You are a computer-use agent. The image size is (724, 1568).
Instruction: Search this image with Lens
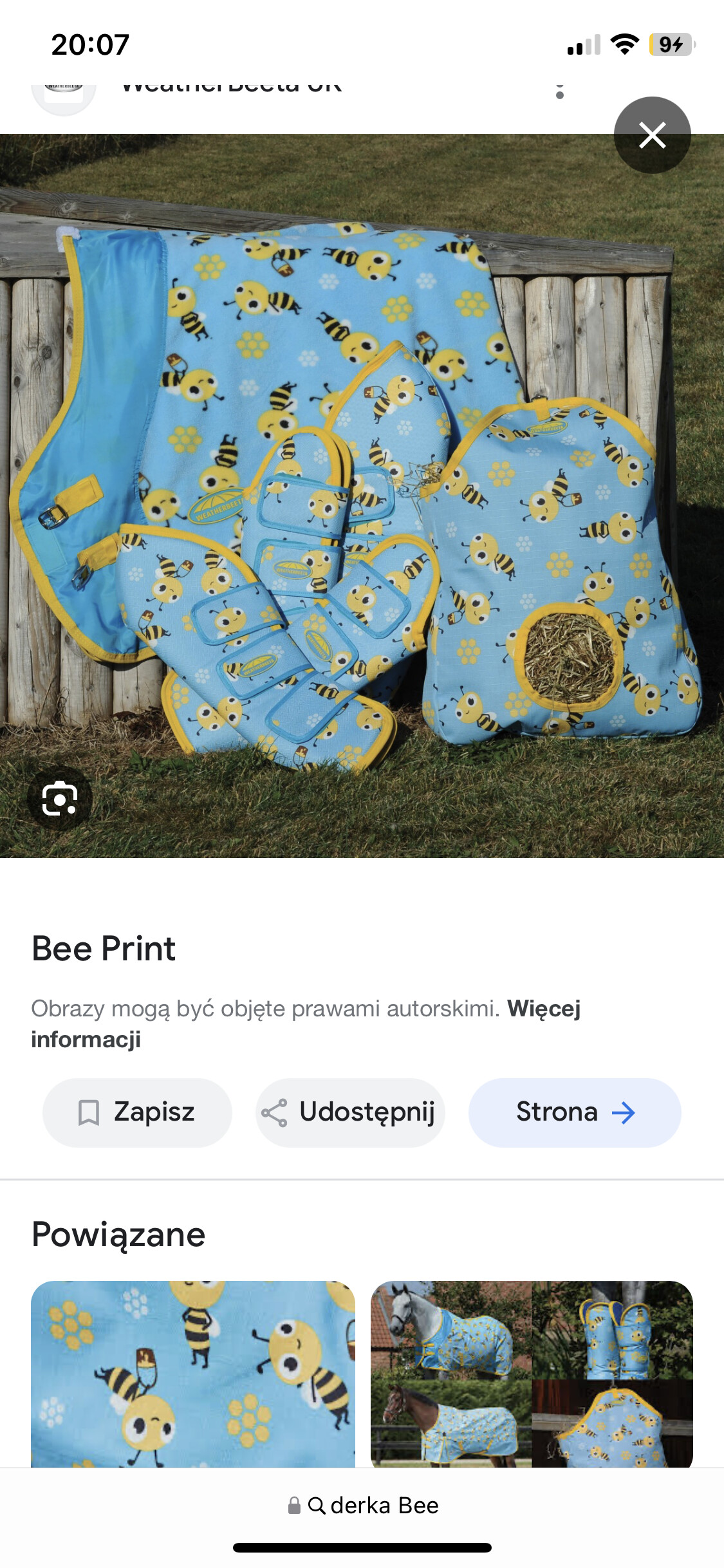60,798
